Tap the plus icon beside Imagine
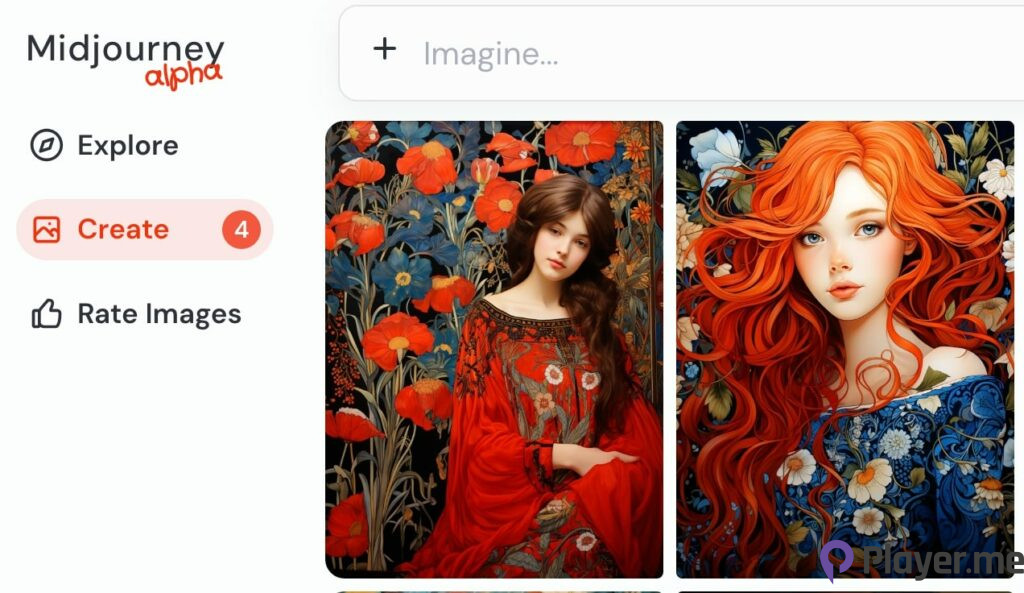The image size is (1024, 593). click(385, 49)
